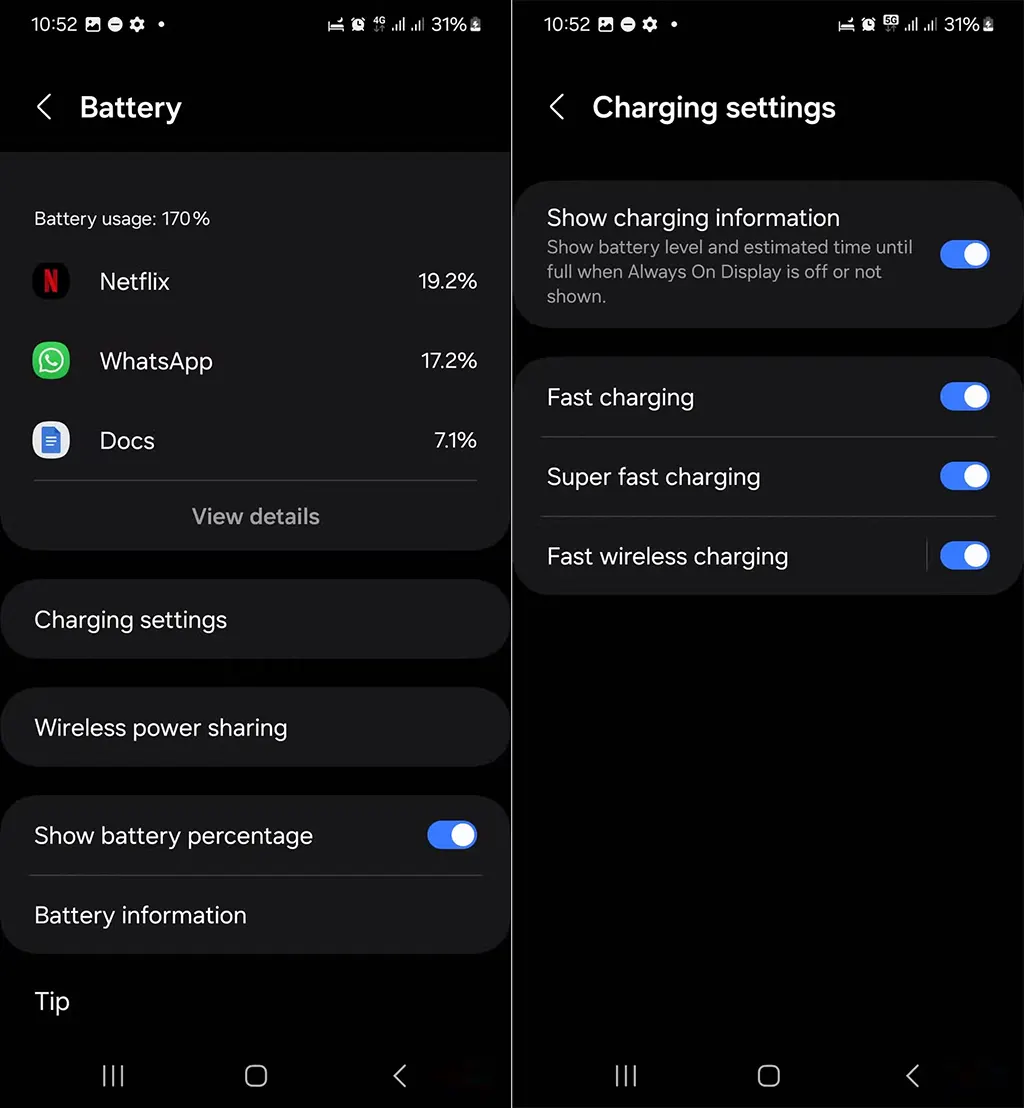Open Wireless power sharing
This screenshot has height=1108, width=1024.
[255, 728]
